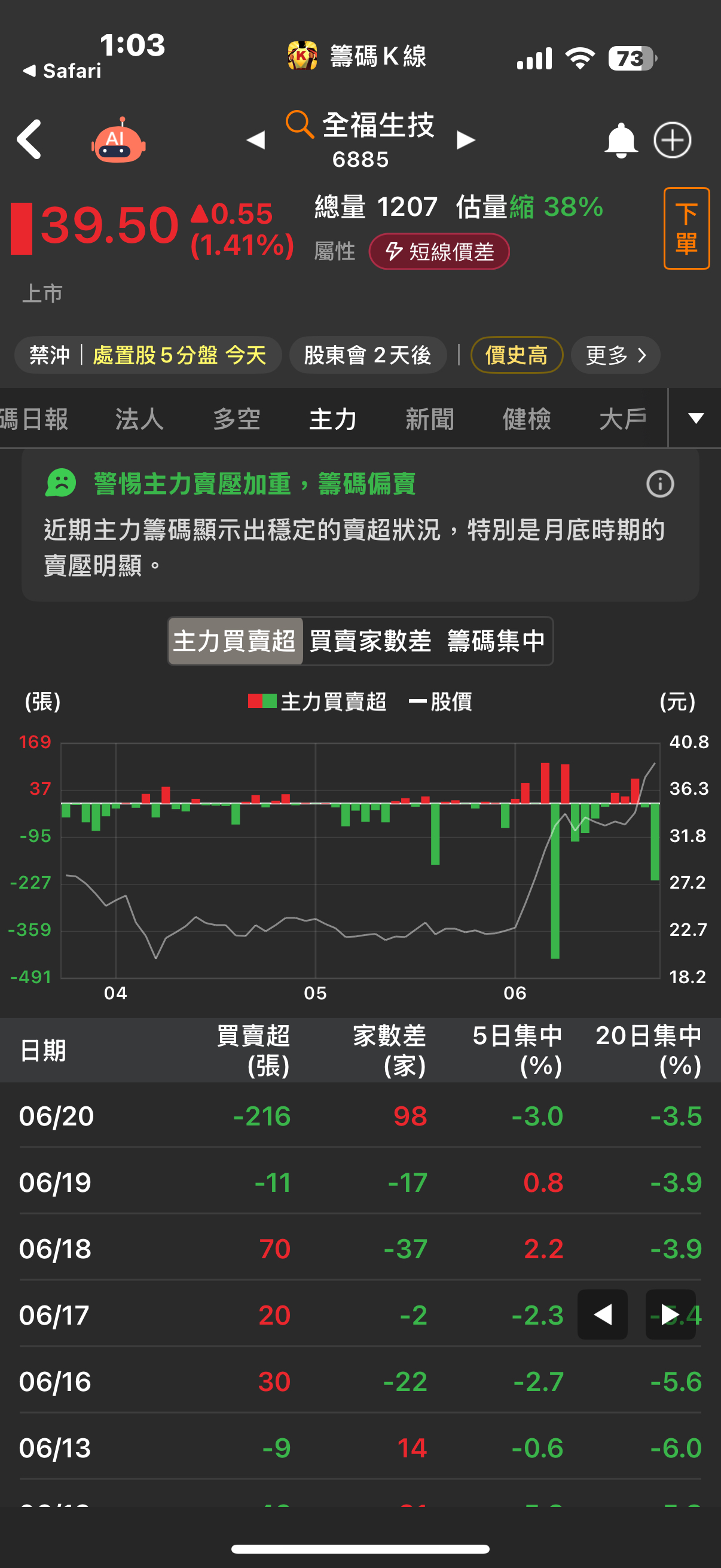The height and width of the screenshot is (1568, 721).
Task: Select the 籌碼集中 segment
Action: pos(496,641)
